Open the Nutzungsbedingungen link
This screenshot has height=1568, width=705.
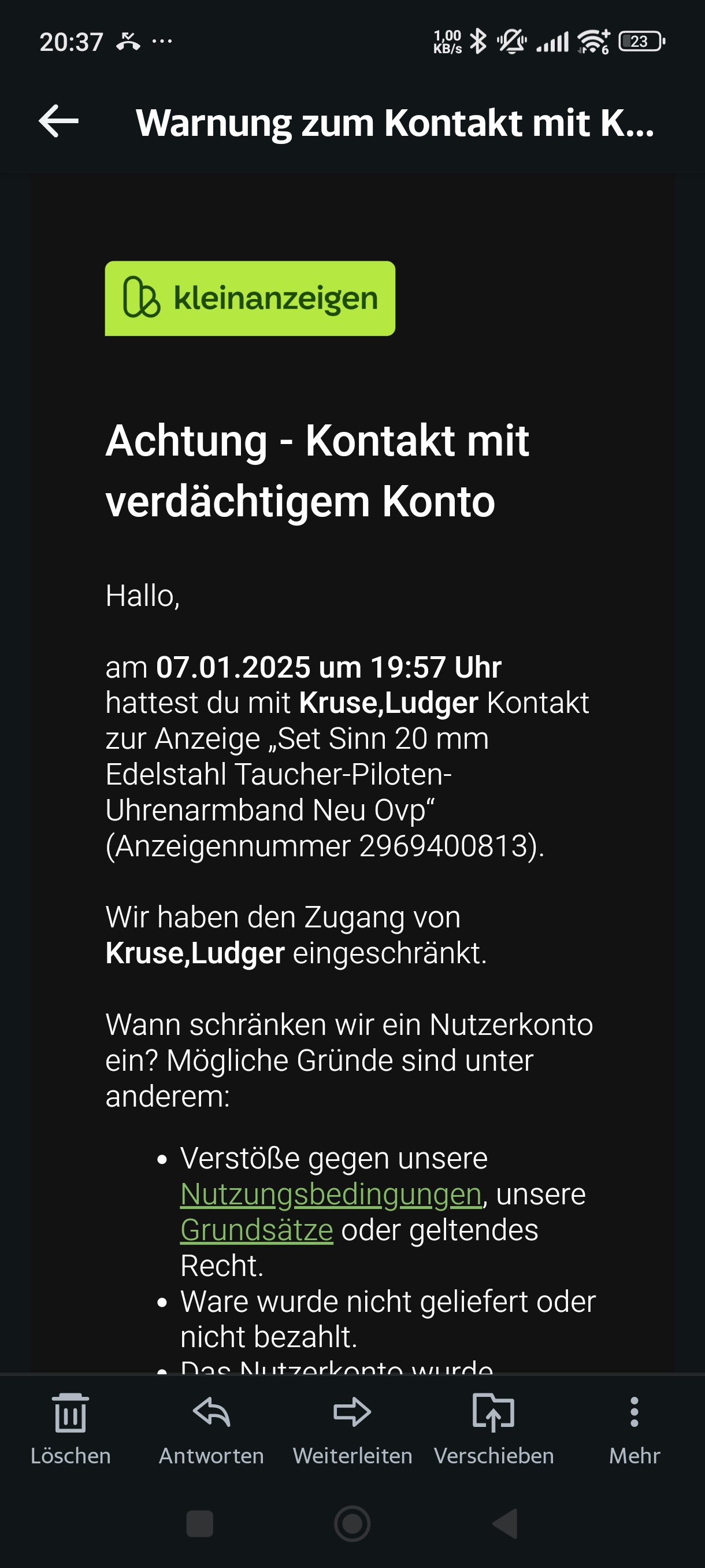click(331, 1195)
